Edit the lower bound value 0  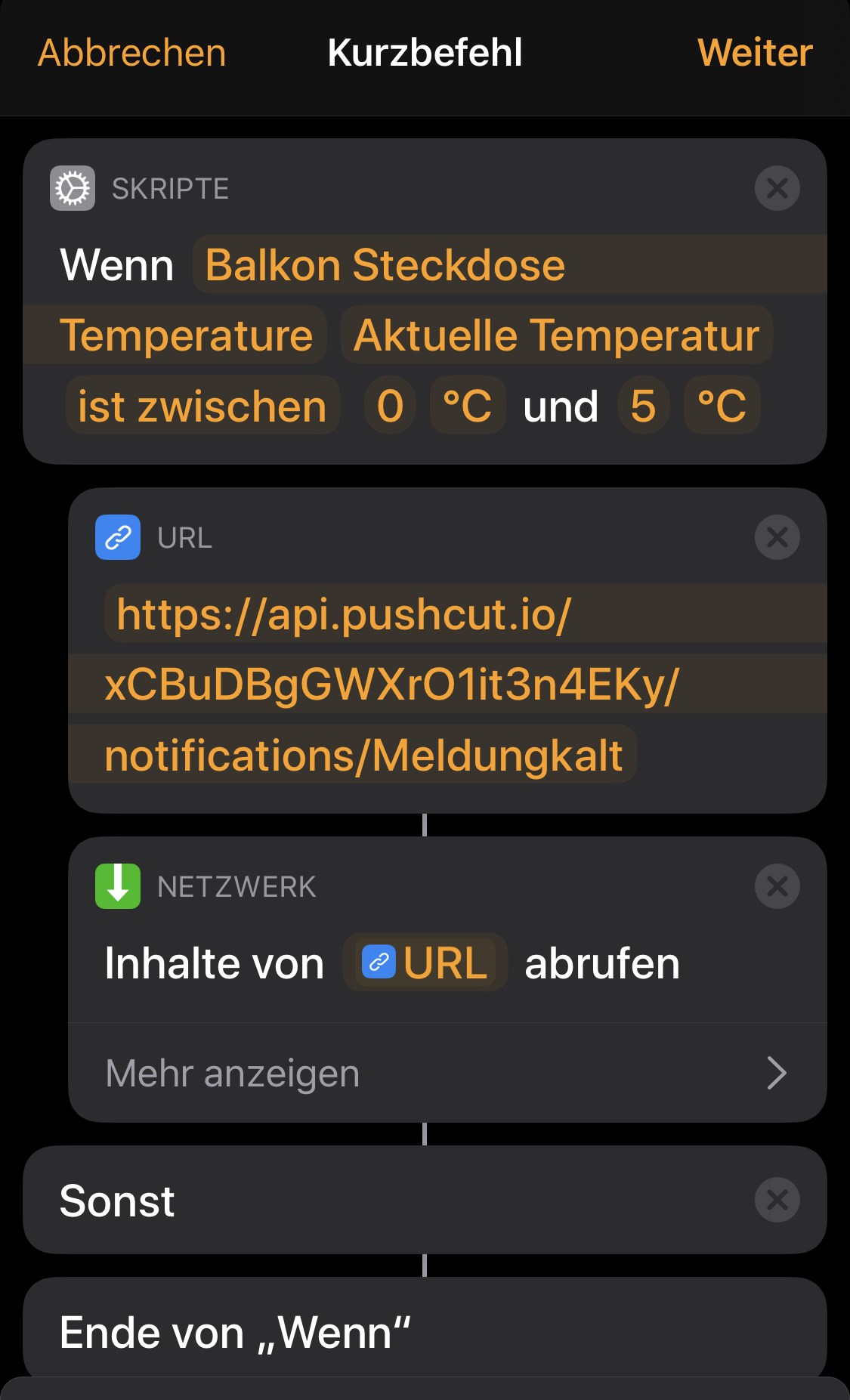point(390,406)
